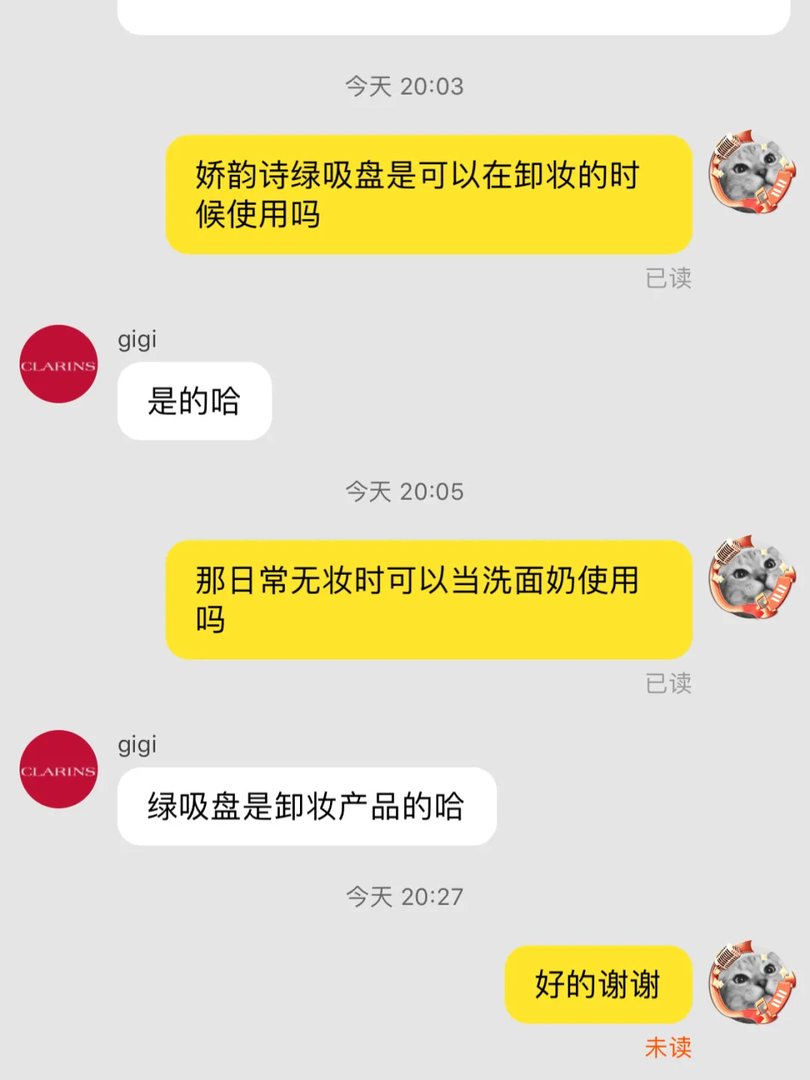Click the '已读' label under the 20:05 message

tap(668, 685)
